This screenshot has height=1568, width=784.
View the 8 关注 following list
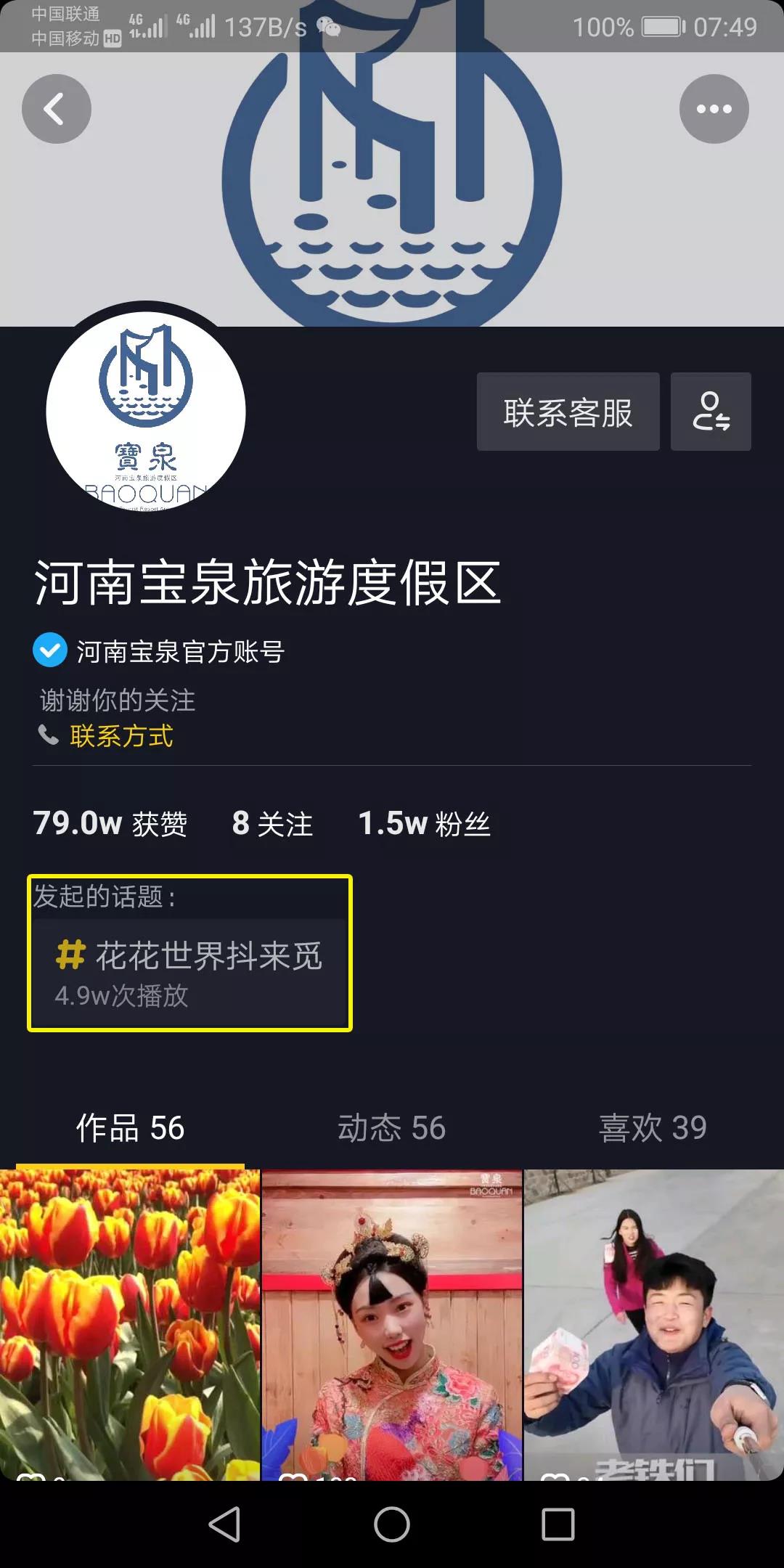point(272,824)
